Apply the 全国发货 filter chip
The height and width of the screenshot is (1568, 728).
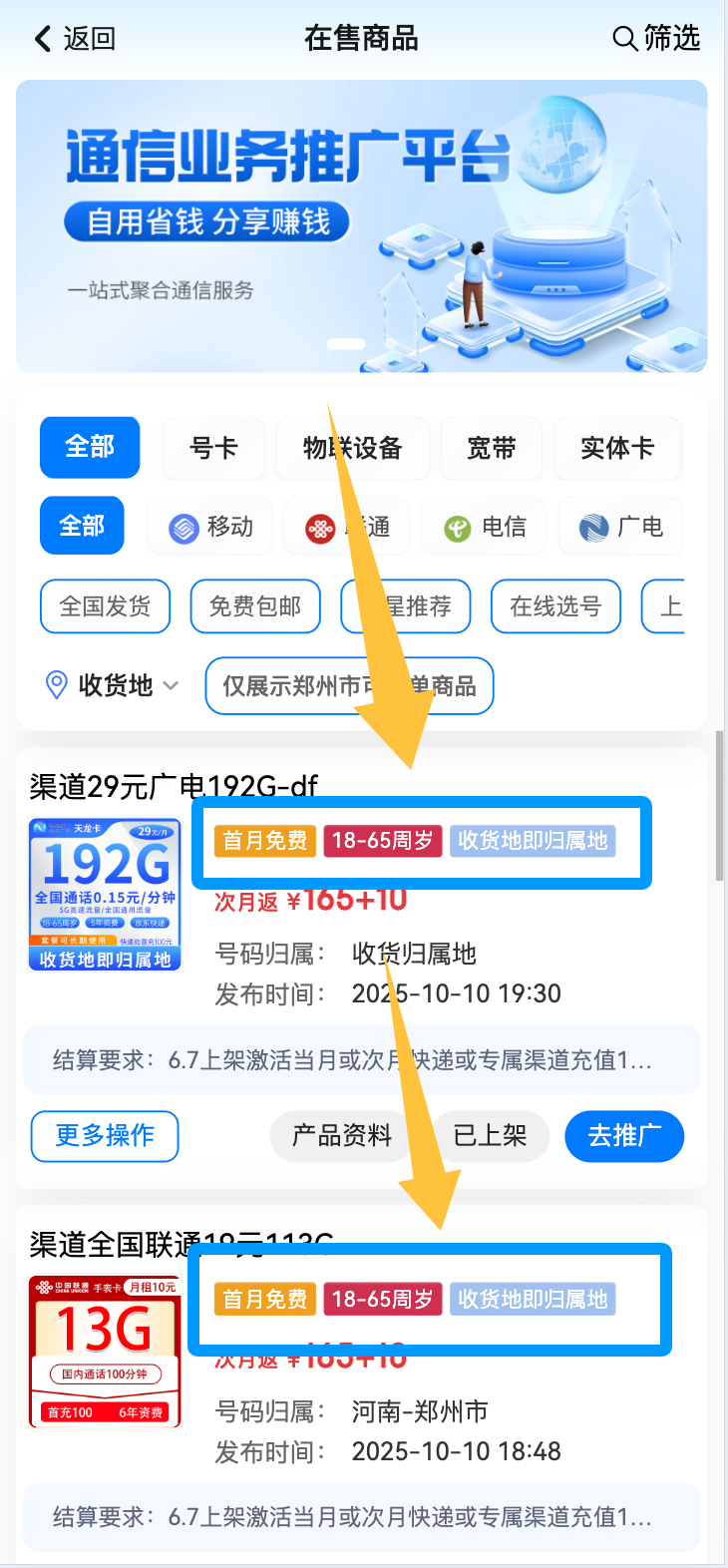point(105,606)
